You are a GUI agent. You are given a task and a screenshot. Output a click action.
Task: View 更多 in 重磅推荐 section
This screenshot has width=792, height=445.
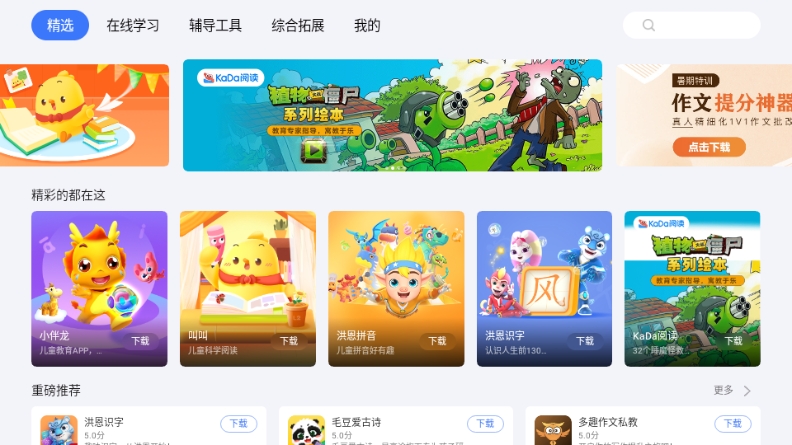point(731,390)
